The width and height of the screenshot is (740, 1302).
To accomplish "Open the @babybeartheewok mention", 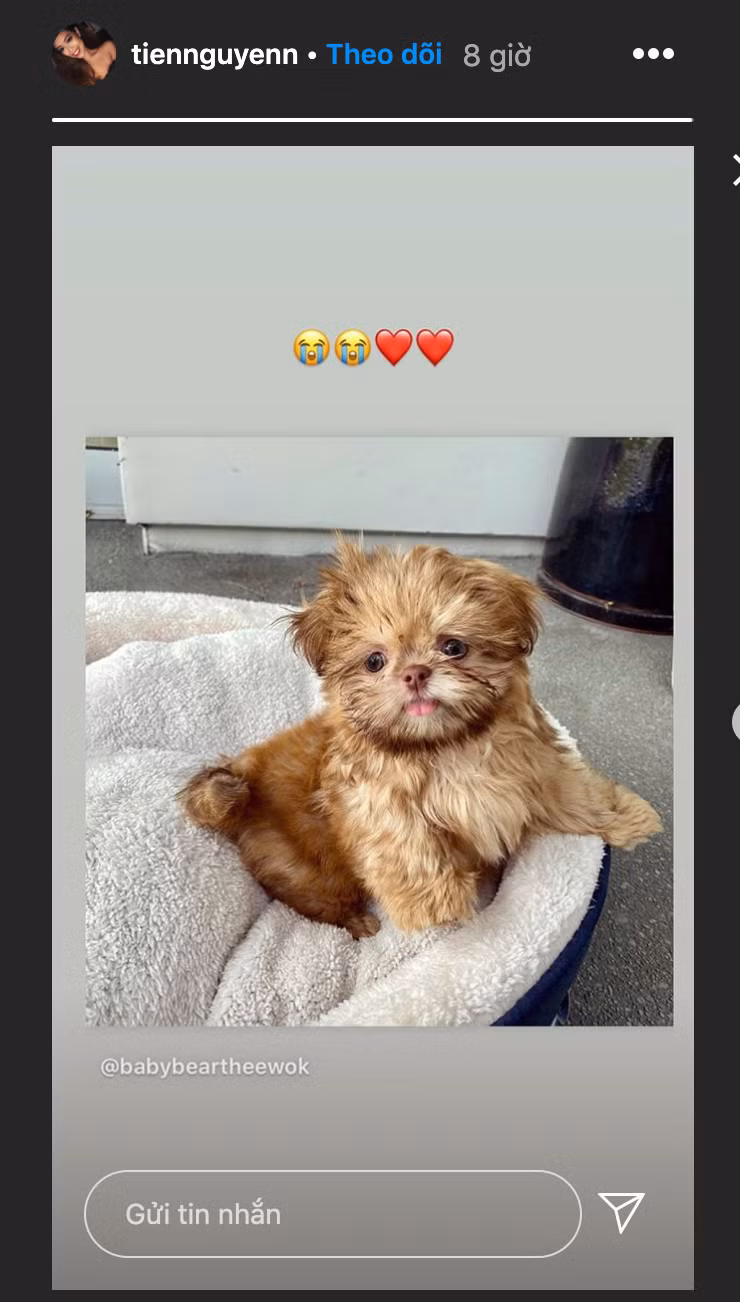I will click(205, 1067).
